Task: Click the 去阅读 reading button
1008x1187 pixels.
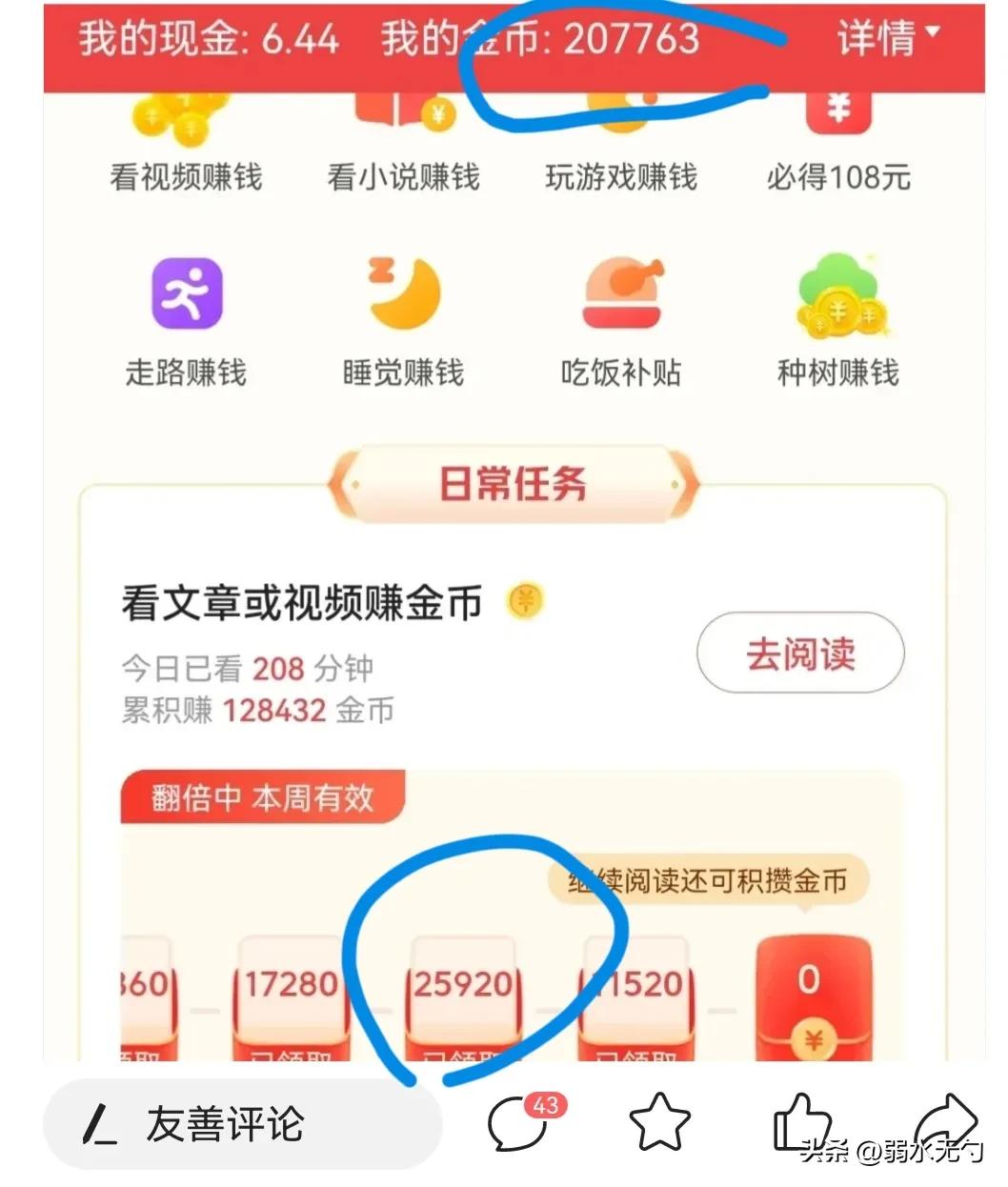Action: click(x=799, y=654)
